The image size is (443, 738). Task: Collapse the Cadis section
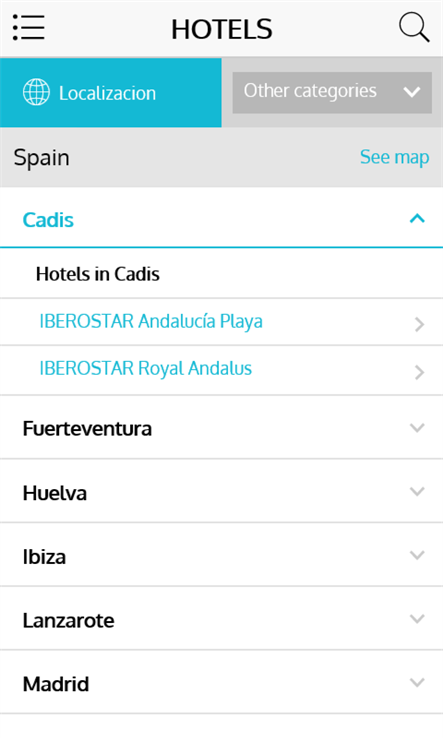pyautogui.click(x=221, y=219)
